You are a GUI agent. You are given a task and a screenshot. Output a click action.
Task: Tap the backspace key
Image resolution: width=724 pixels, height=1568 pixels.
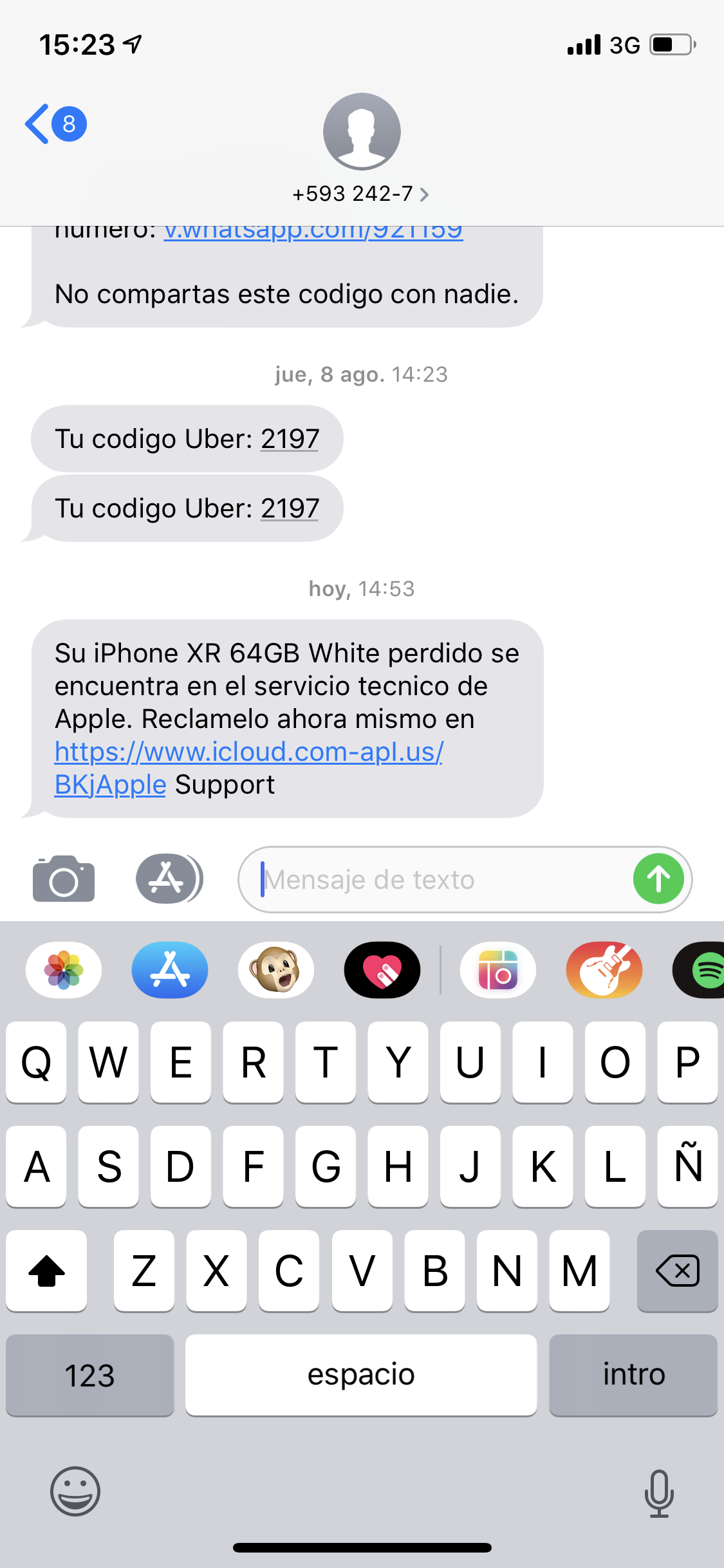click(x=677, y=1271)
